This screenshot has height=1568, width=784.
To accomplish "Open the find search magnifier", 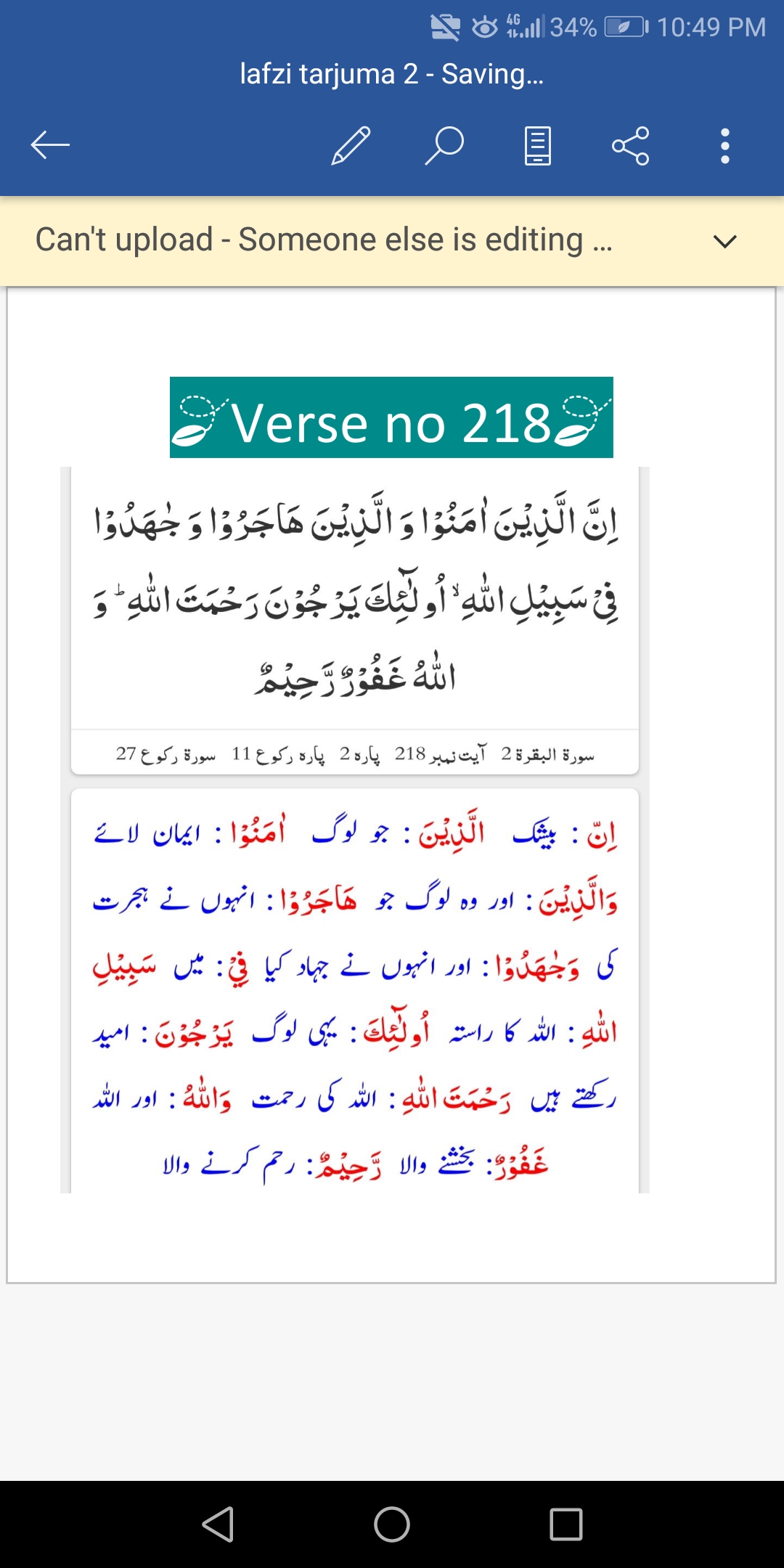I will pos(444,145).
